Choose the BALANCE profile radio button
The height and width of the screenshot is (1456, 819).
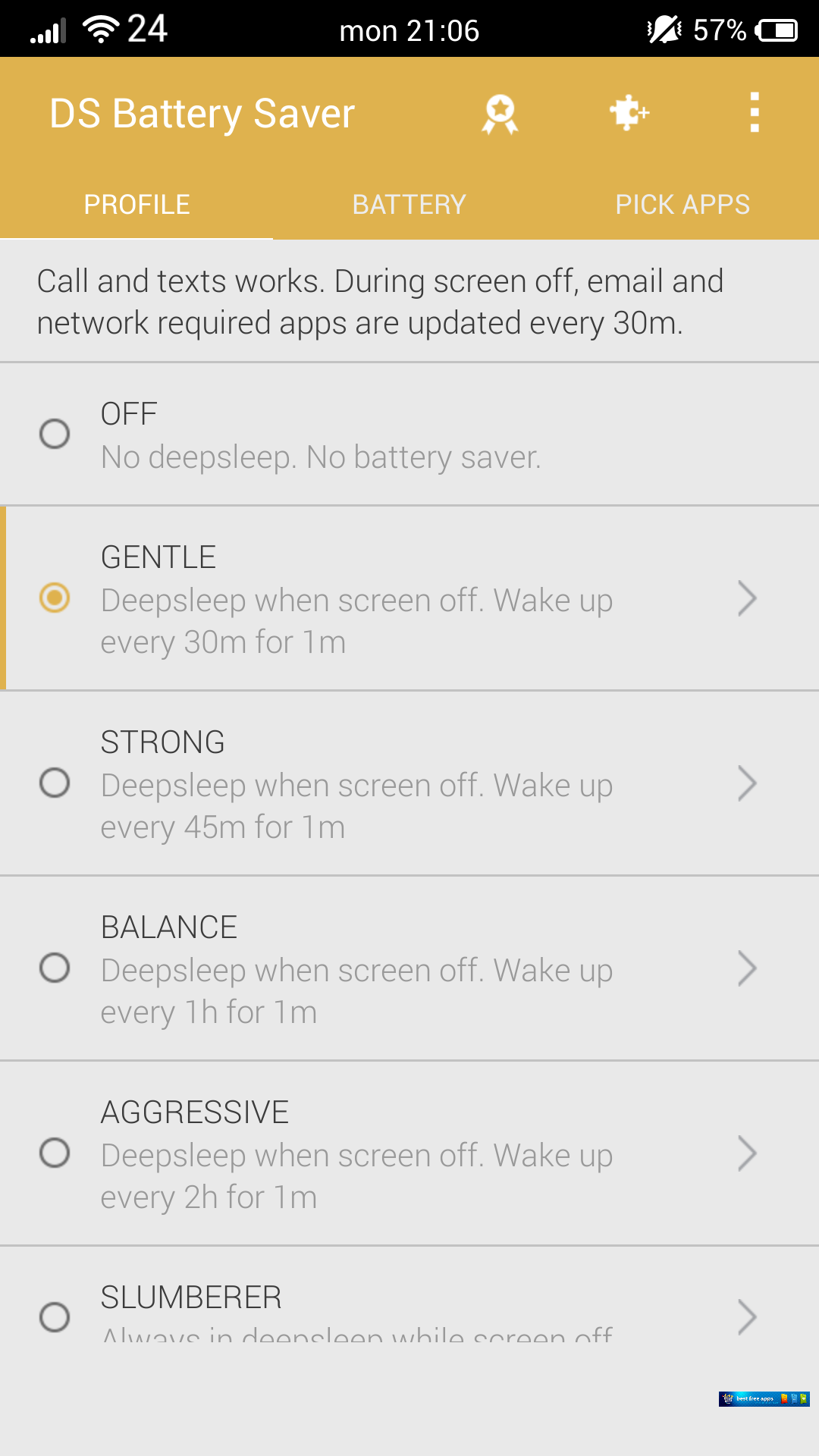click(55, 968)
